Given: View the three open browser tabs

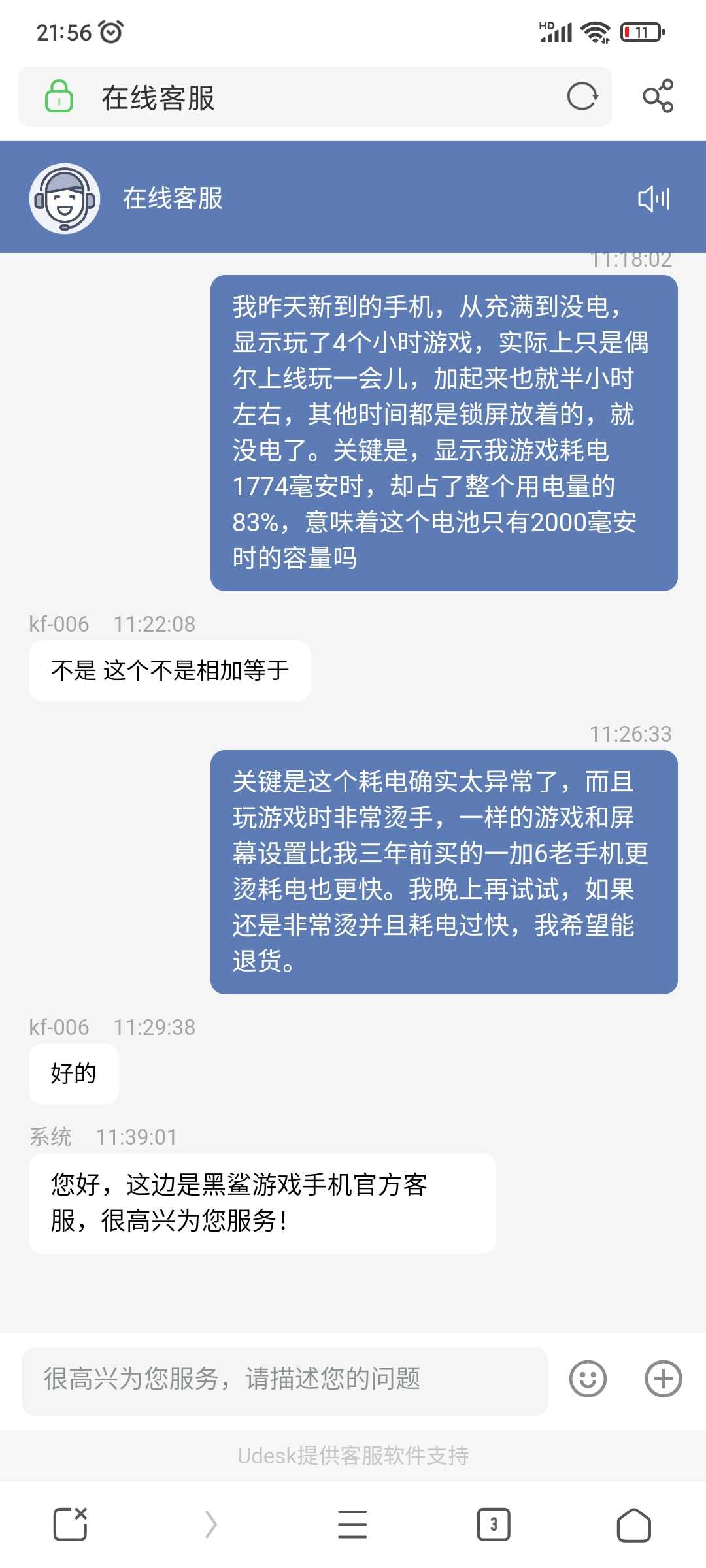Looking at the screenshot, I should click(494, 1525).
